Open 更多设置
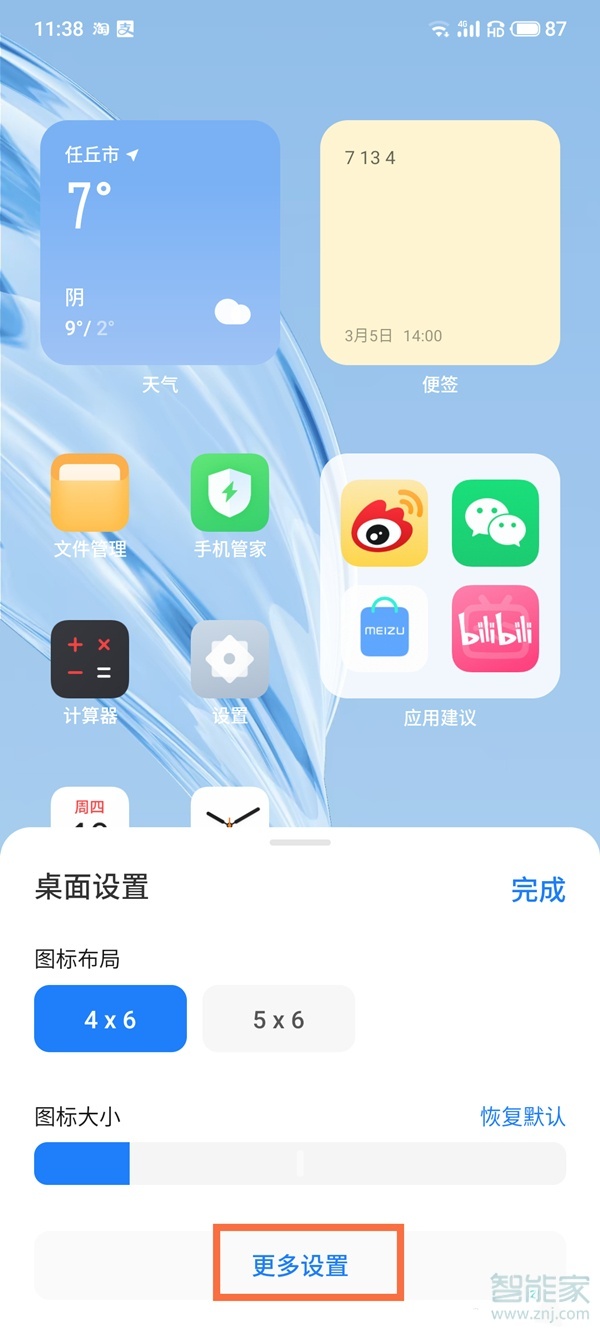This screenshot has width=600, height=1333. 300,1265
